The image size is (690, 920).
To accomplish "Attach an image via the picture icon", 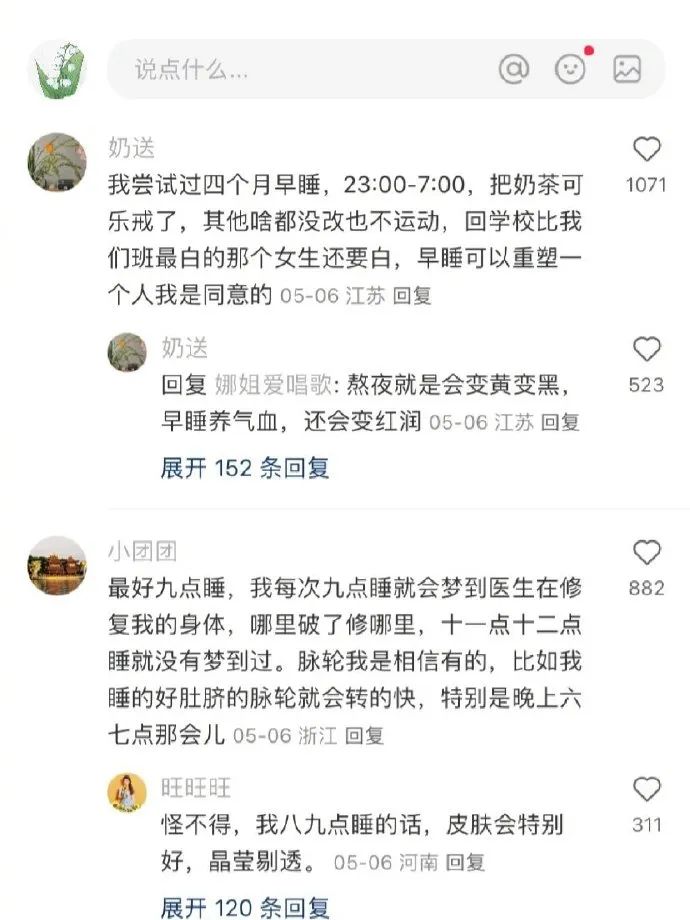I will (627, 69).
